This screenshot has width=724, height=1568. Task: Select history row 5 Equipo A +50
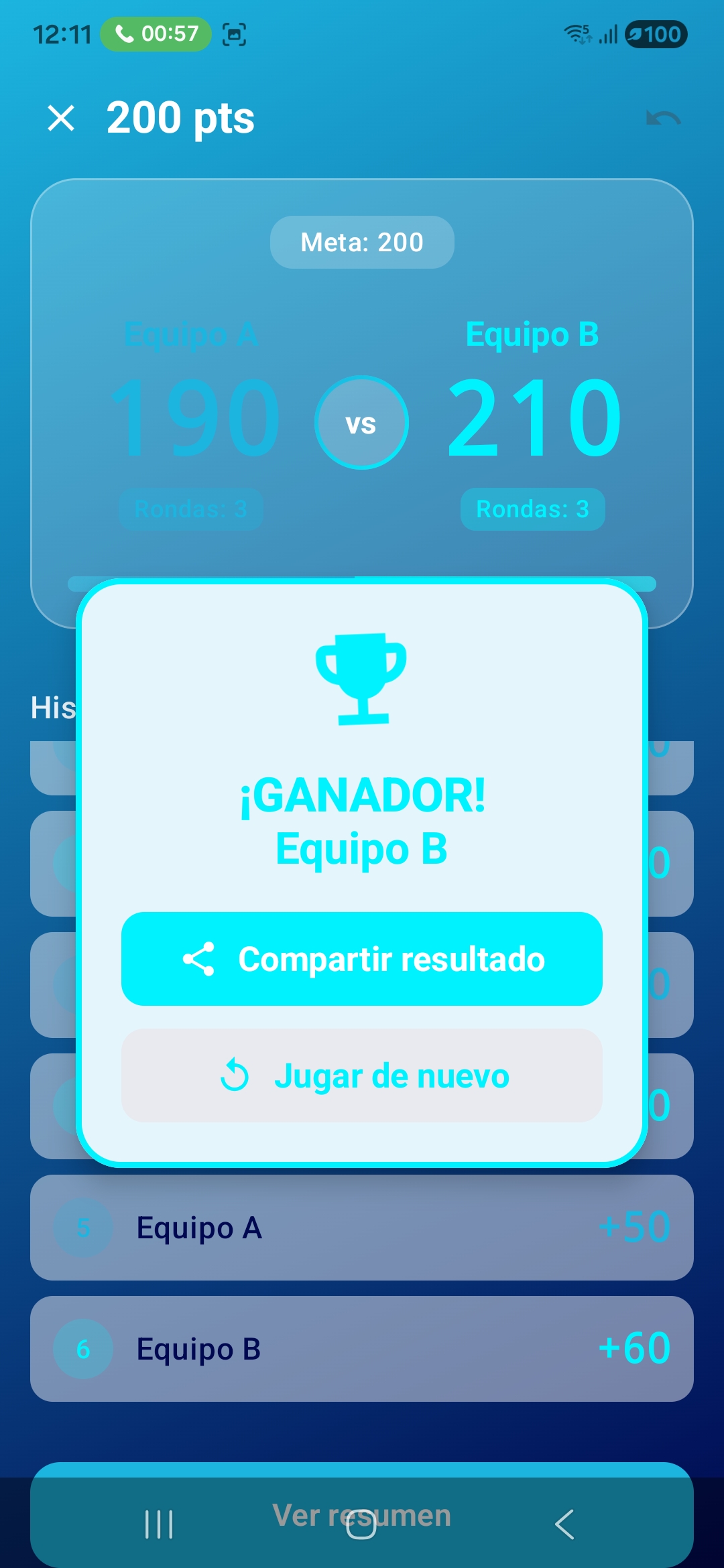click(x=361, y=1228)
